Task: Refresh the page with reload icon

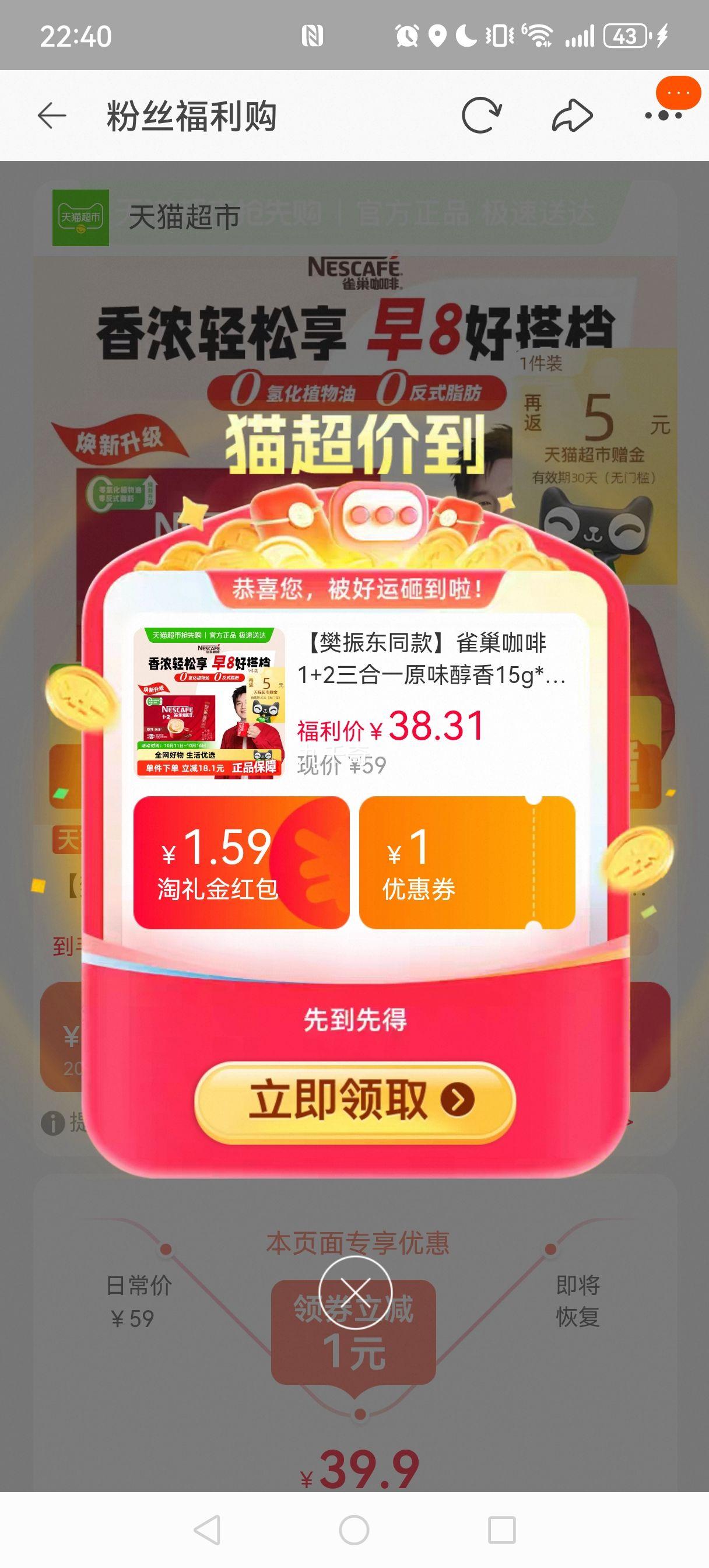Action: point(481,116)
